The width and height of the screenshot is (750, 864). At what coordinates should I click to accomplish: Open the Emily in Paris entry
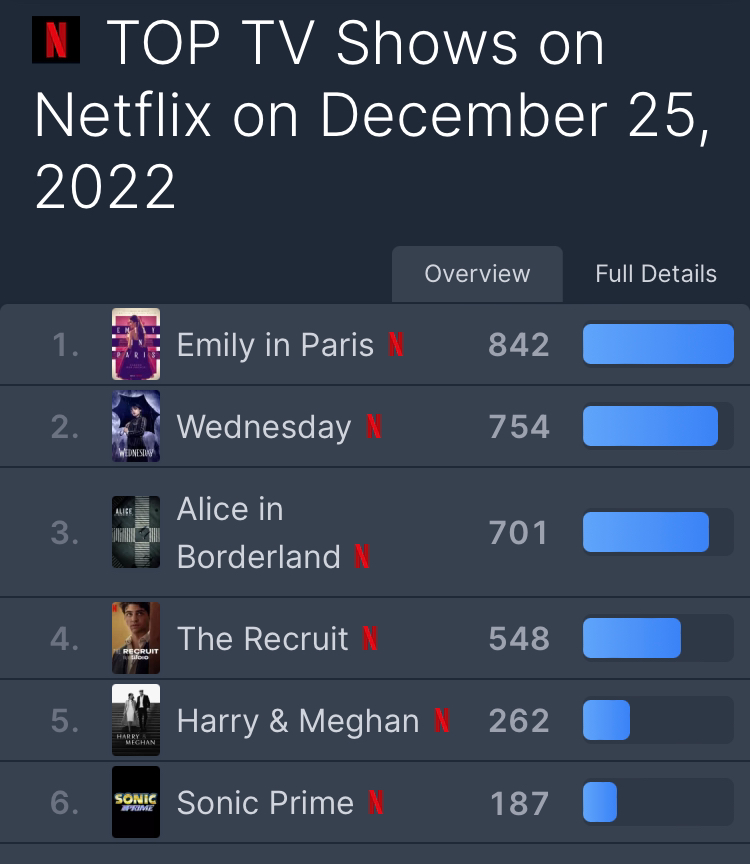point(274,345)
